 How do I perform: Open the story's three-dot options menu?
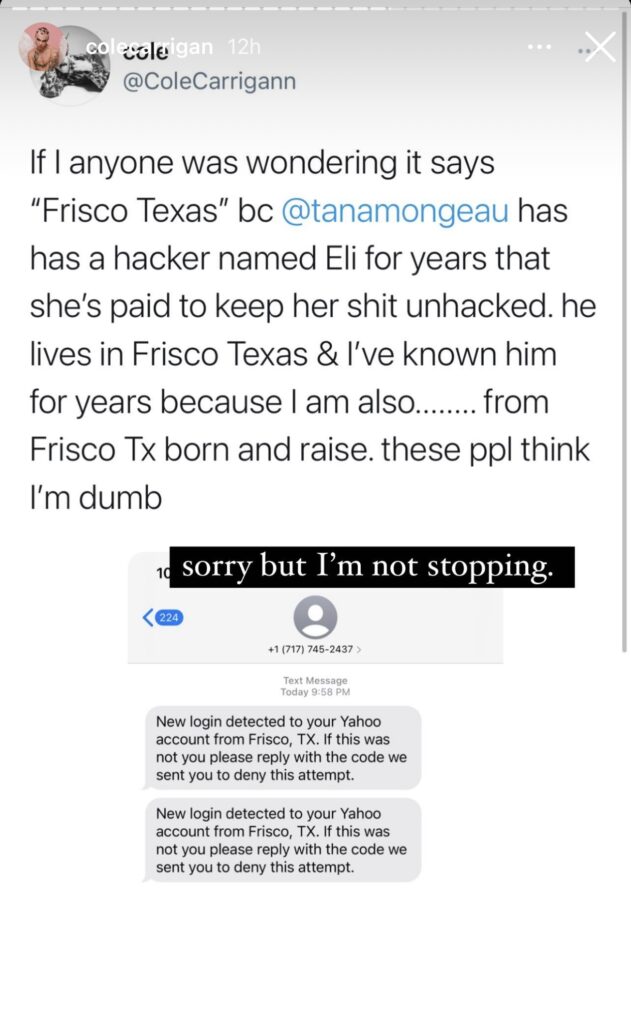[x=540, y=47]
